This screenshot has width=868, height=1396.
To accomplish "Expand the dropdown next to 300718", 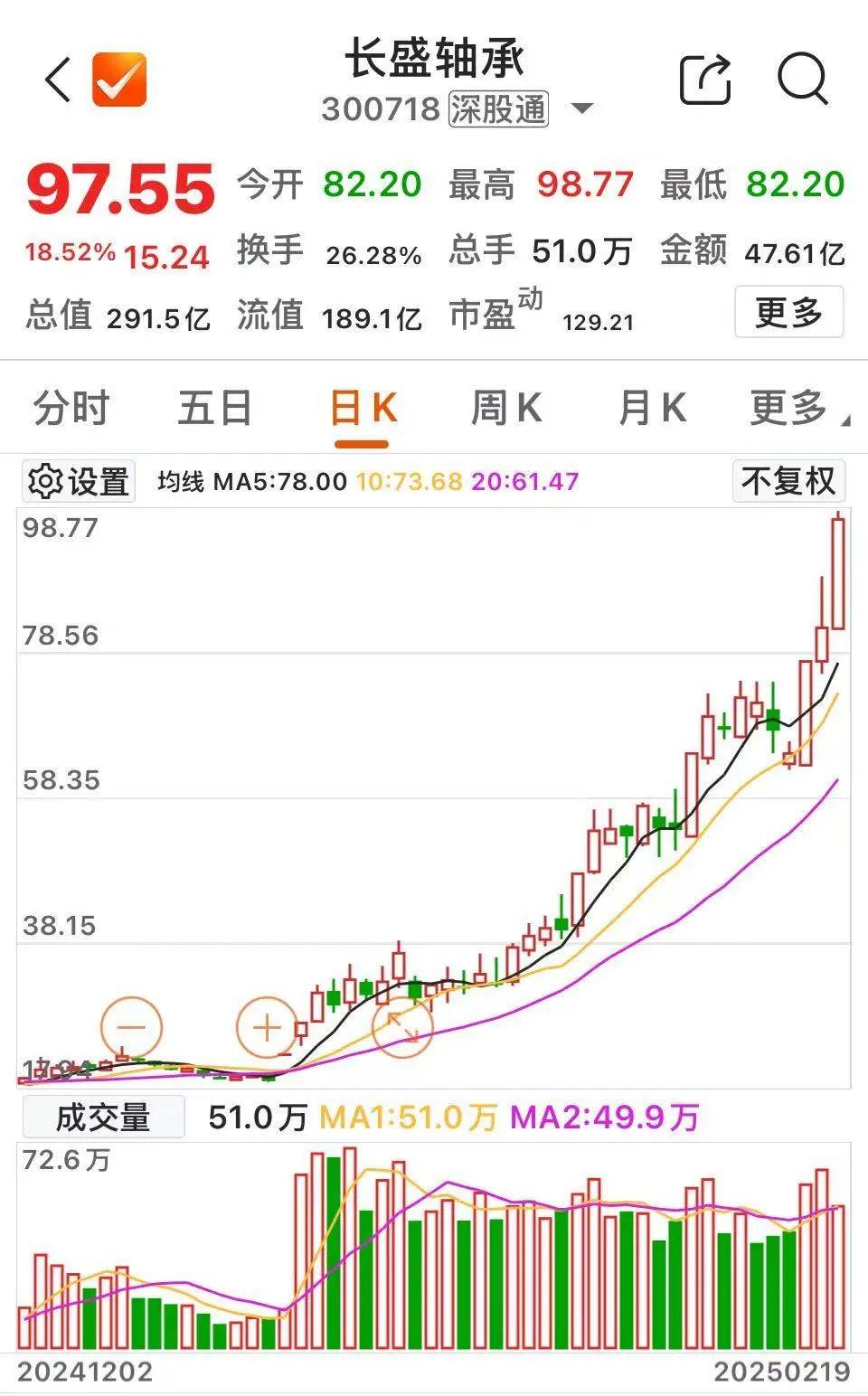I will [x=582, y=109].
